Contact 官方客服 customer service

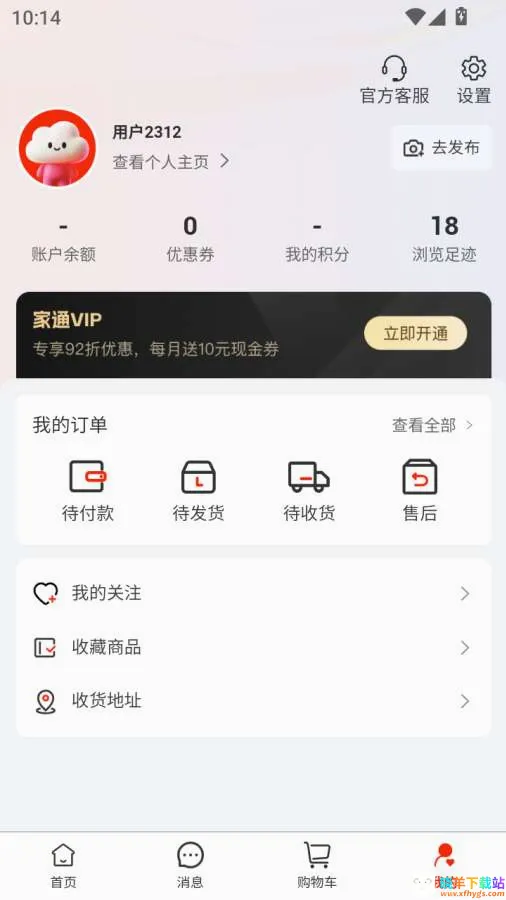tap(395, 80)
